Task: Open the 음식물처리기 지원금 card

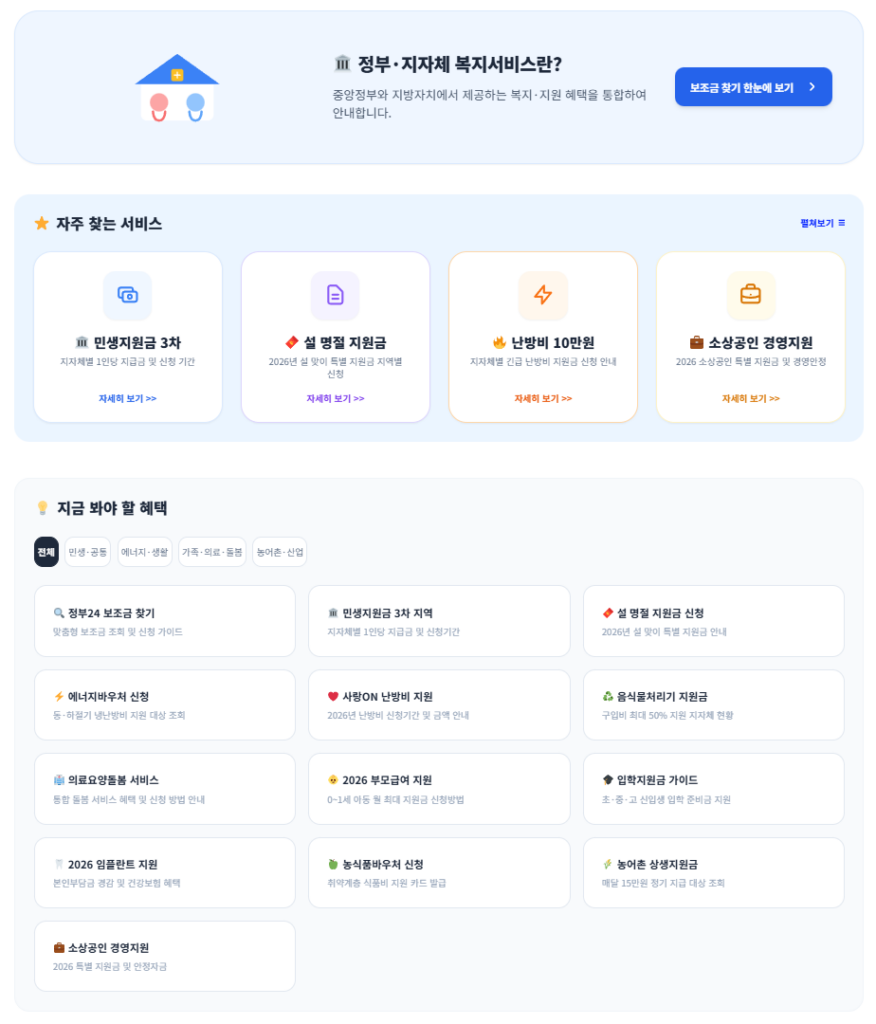Action: [713, 705]
